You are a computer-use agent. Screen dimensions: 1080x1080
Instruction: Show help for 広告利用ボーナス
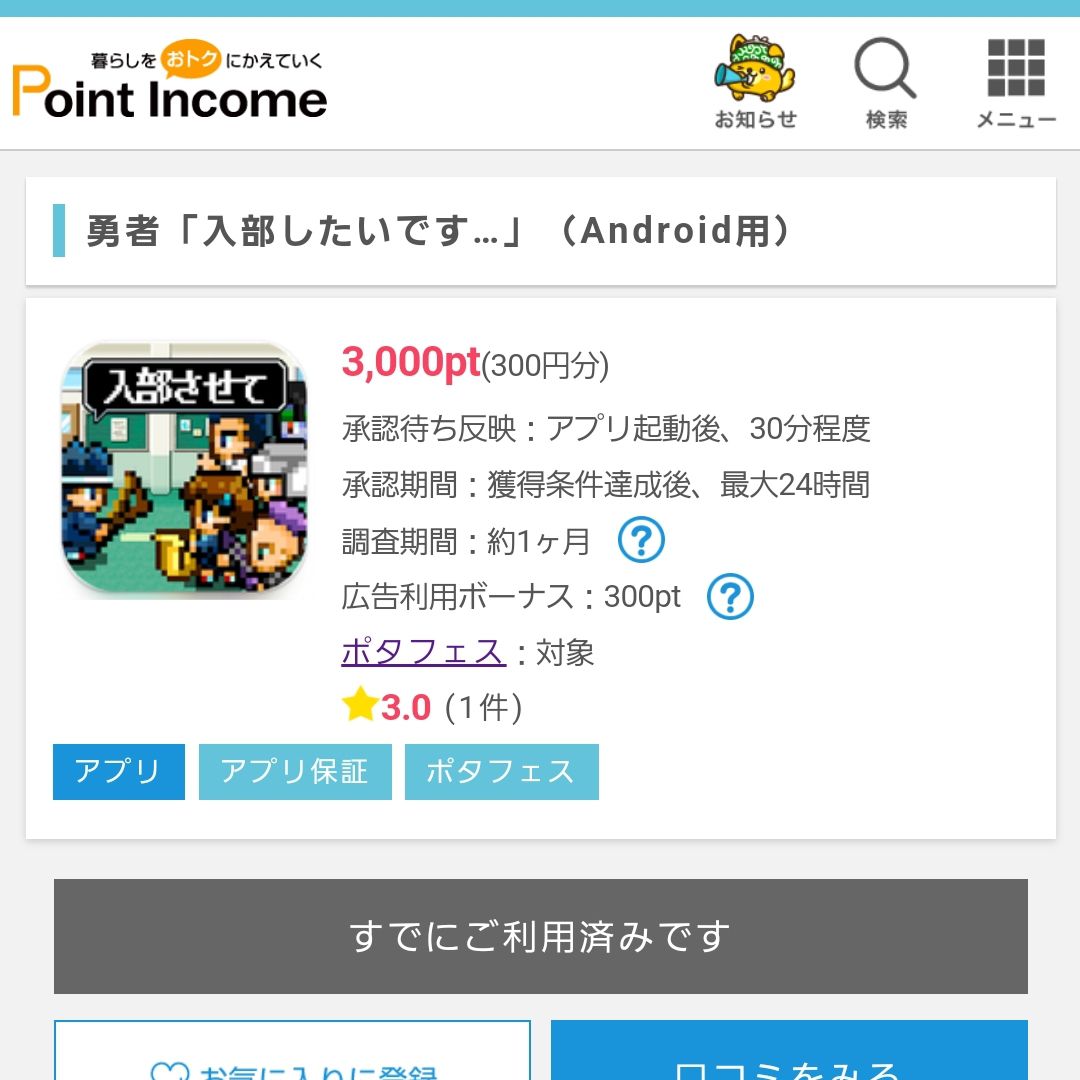point(730,597)
